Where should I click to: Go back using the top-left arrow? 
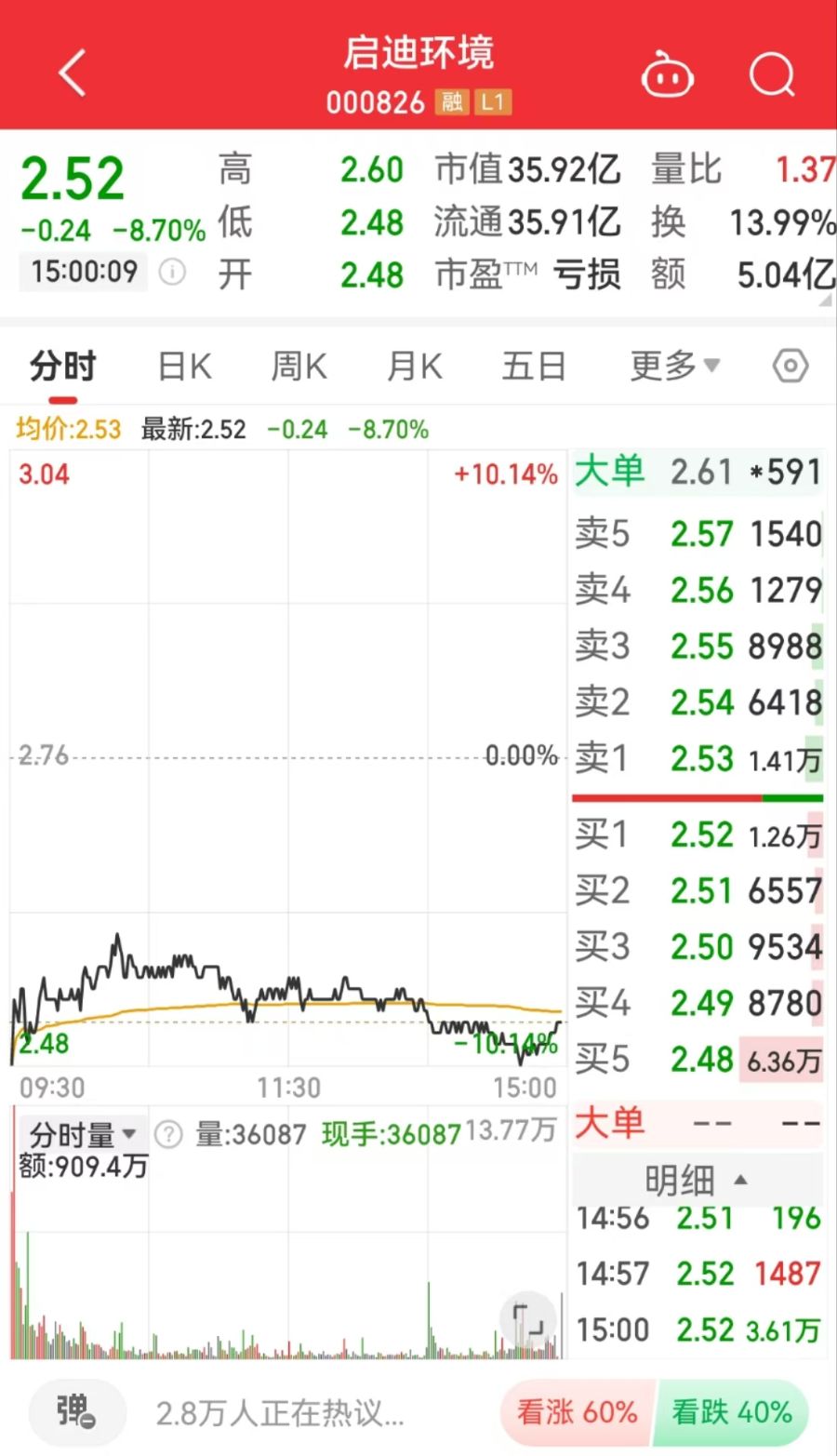pos(73,73)
